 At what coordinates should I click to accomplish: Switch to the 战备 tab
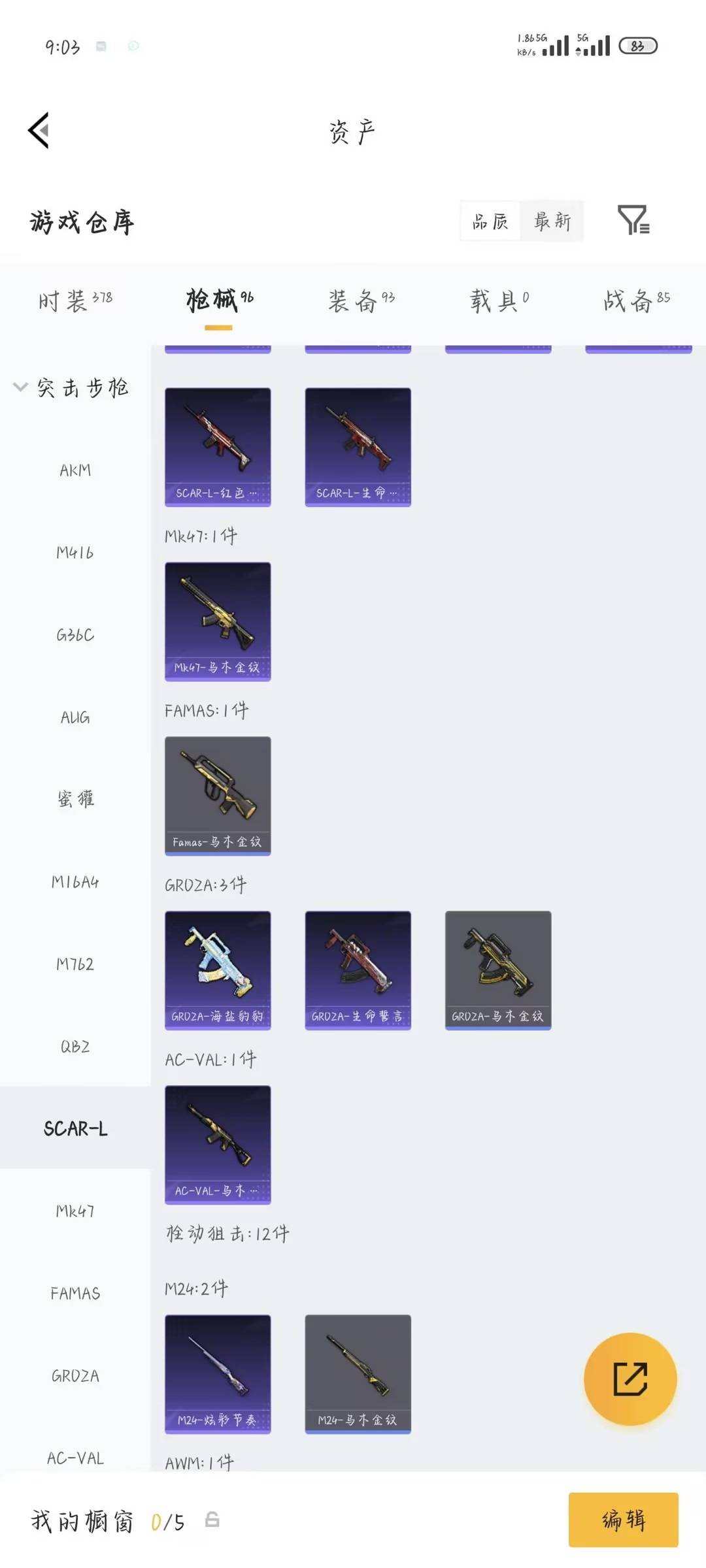coord(636,301)
